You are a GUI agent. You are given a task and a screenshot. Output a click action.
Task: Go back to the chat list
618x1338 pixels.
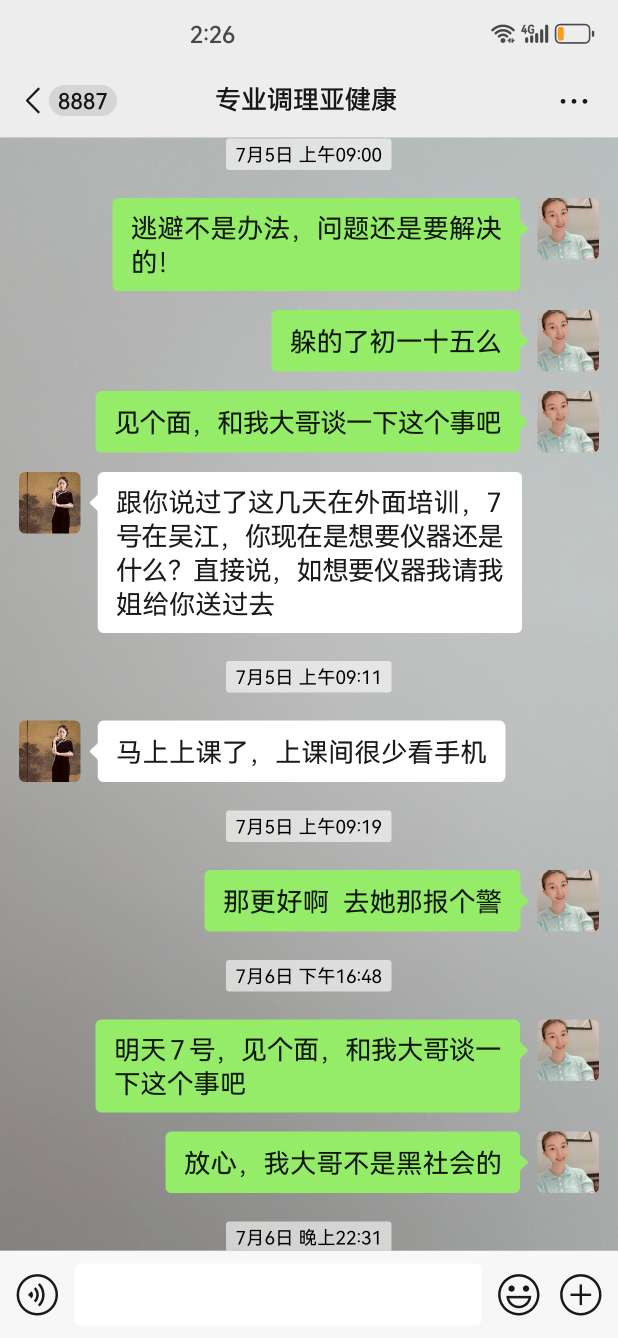coord(34,101)
